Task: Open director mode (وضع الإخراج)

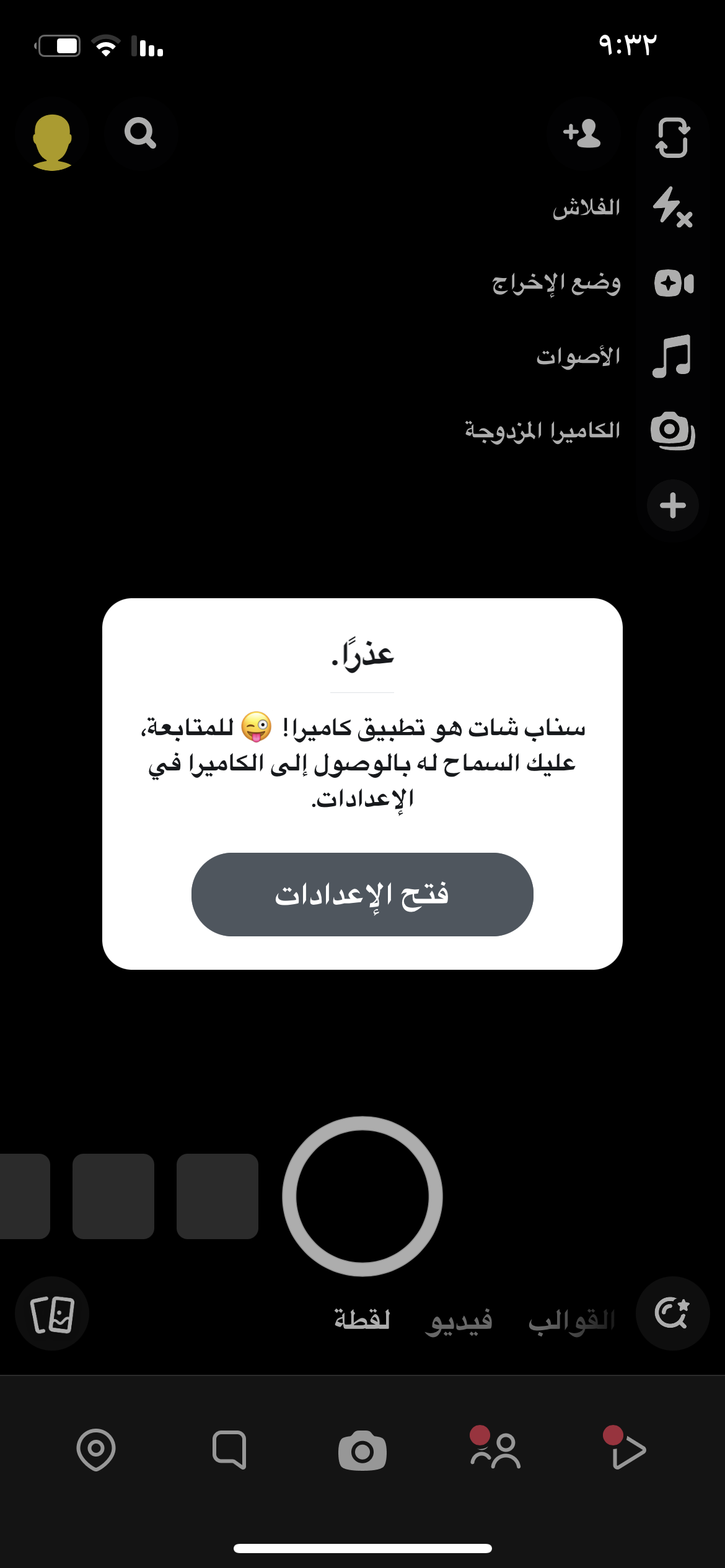Action: coord(674,284)
